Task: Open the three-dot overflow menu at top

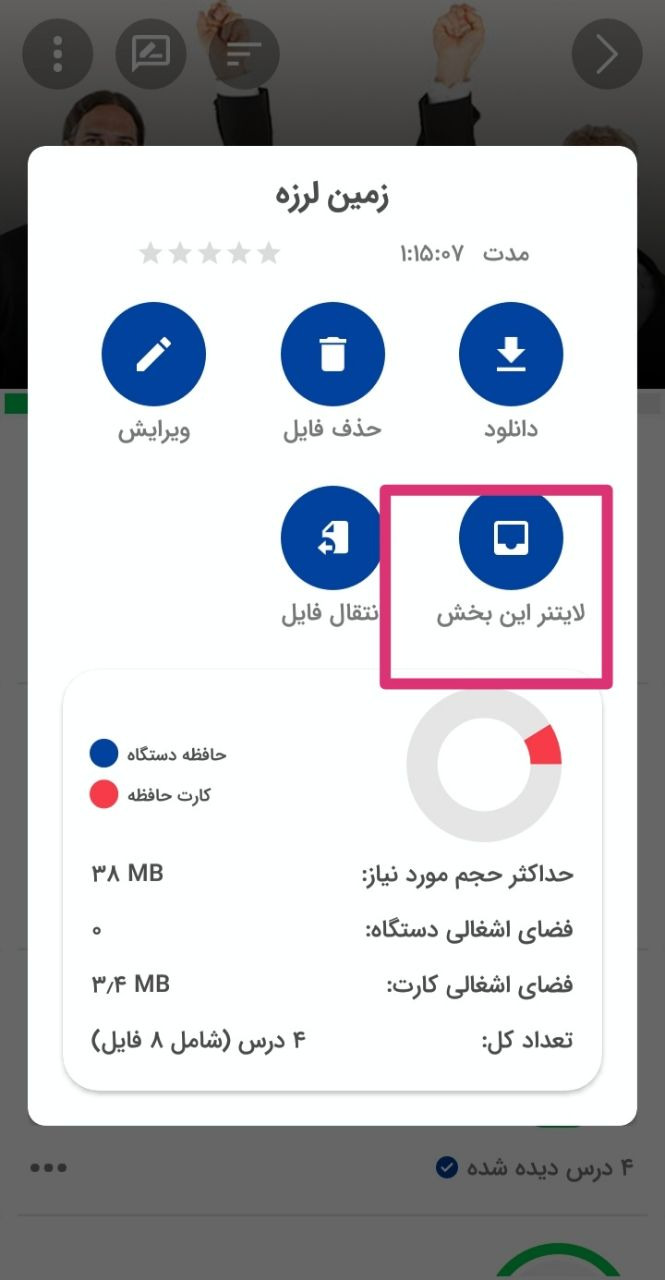Action: [58, 54]
